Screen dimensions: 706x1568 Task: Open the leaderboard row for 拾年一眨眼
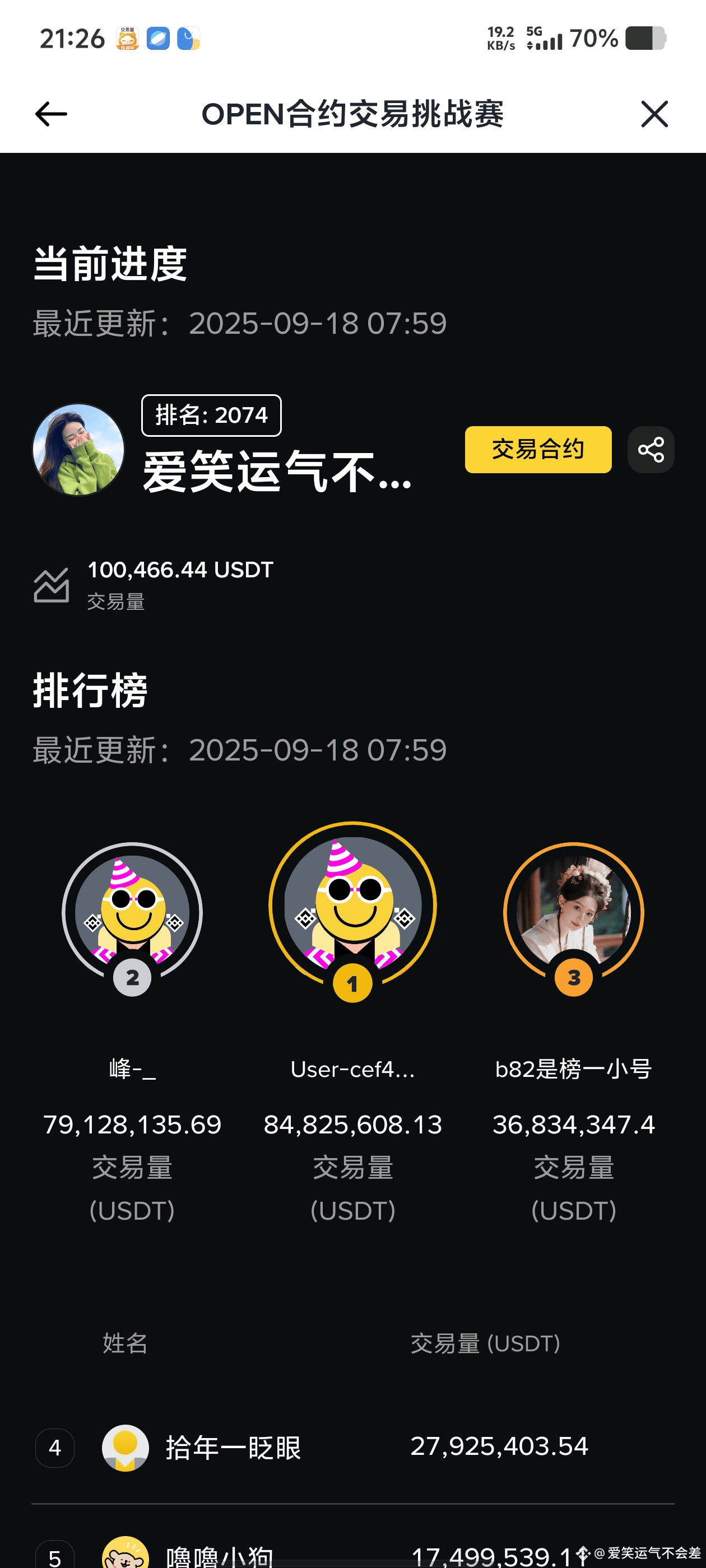click(352, 1447)
